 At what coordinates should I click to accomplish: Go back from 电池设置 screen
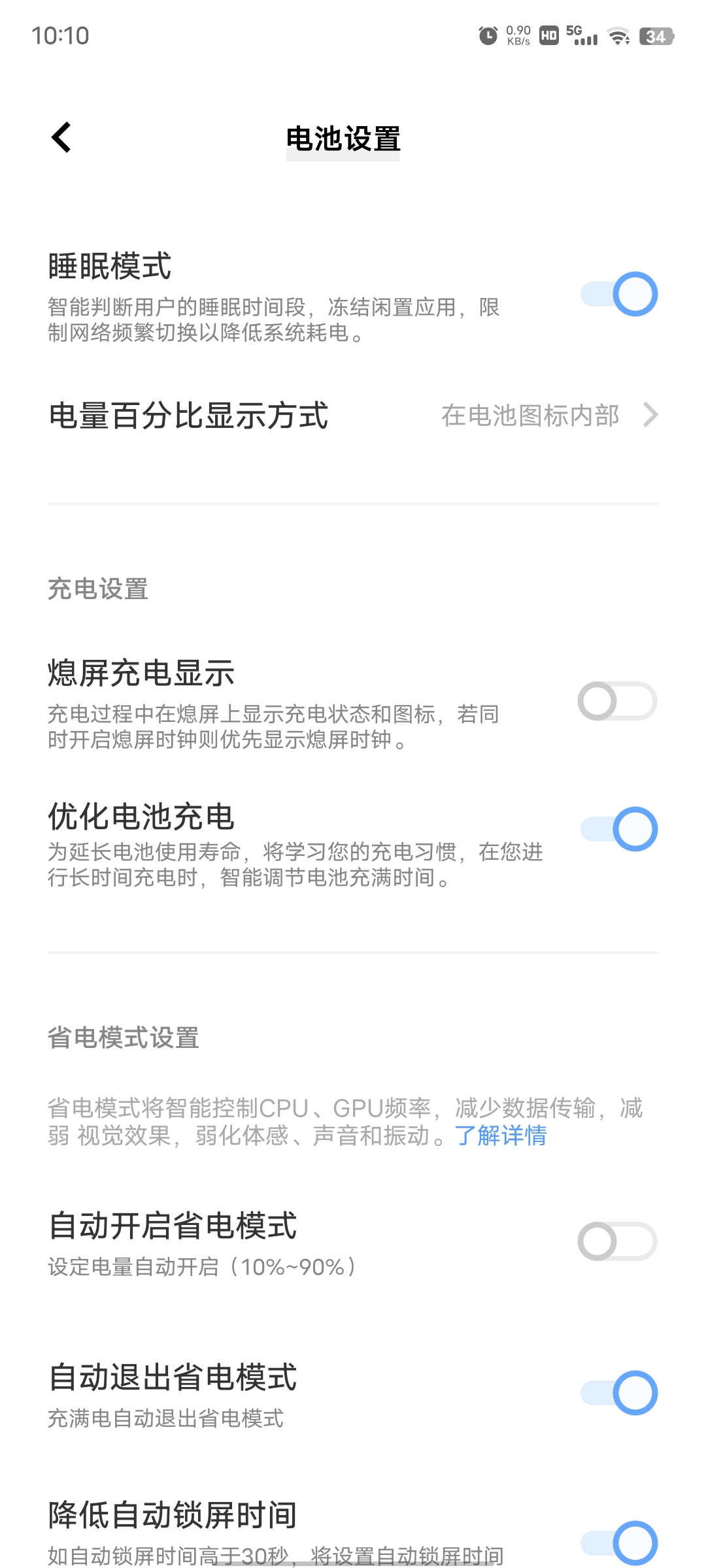click(x=61, y=138)
